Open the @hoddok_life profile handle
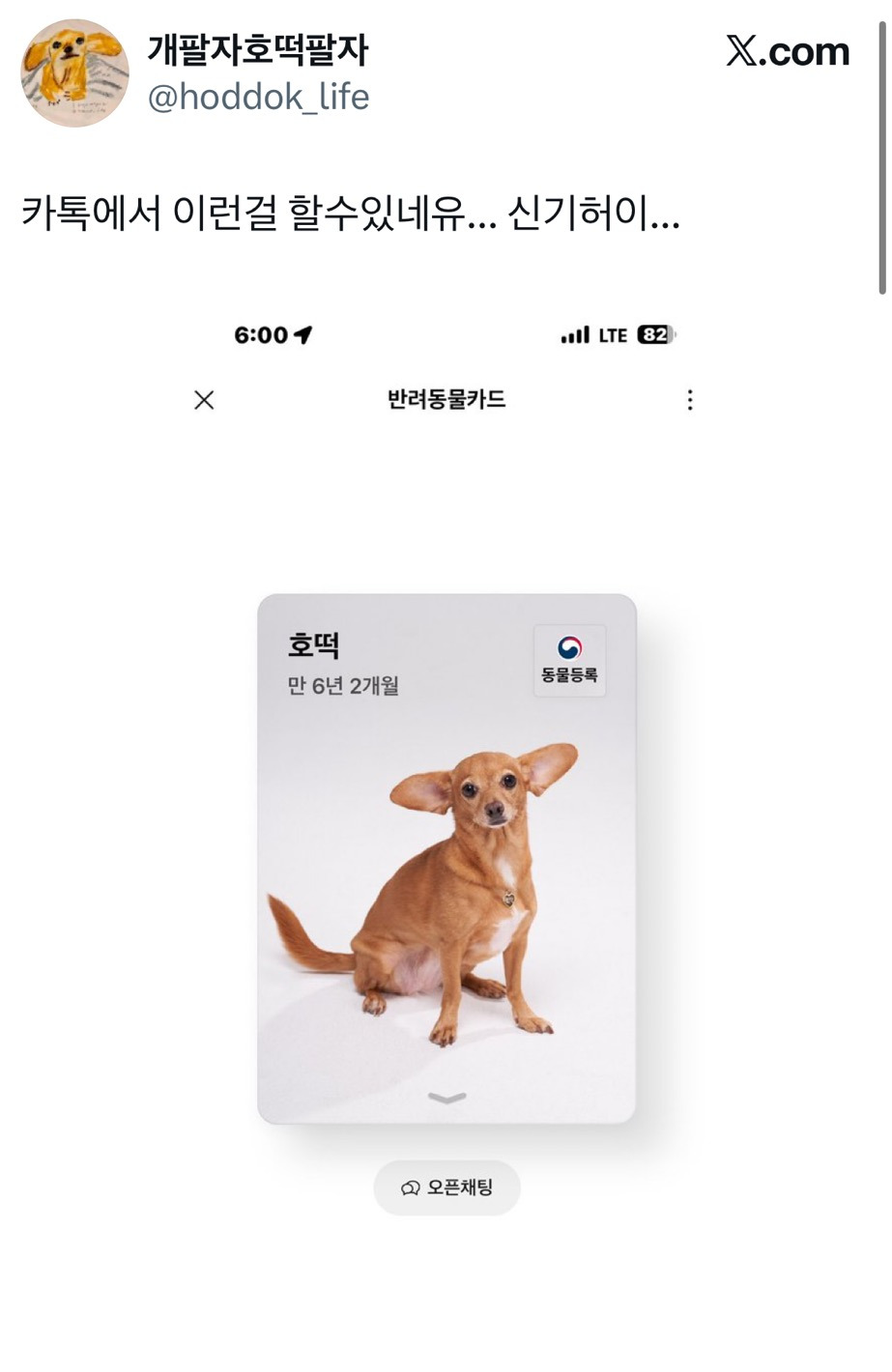 click(258, 98)
